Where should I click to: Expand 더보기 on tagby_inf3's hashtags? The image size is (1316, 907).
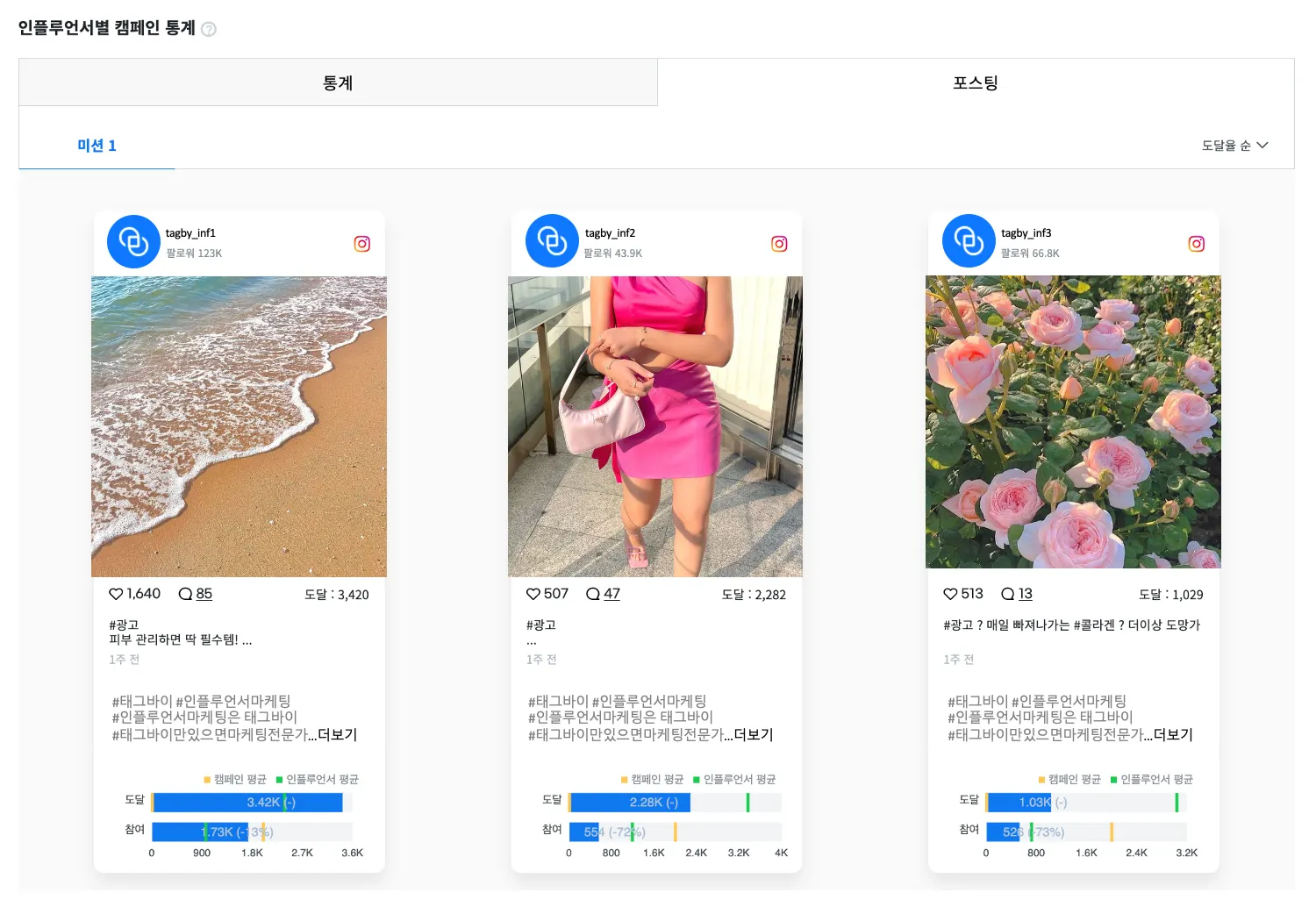click(1173, 735)
